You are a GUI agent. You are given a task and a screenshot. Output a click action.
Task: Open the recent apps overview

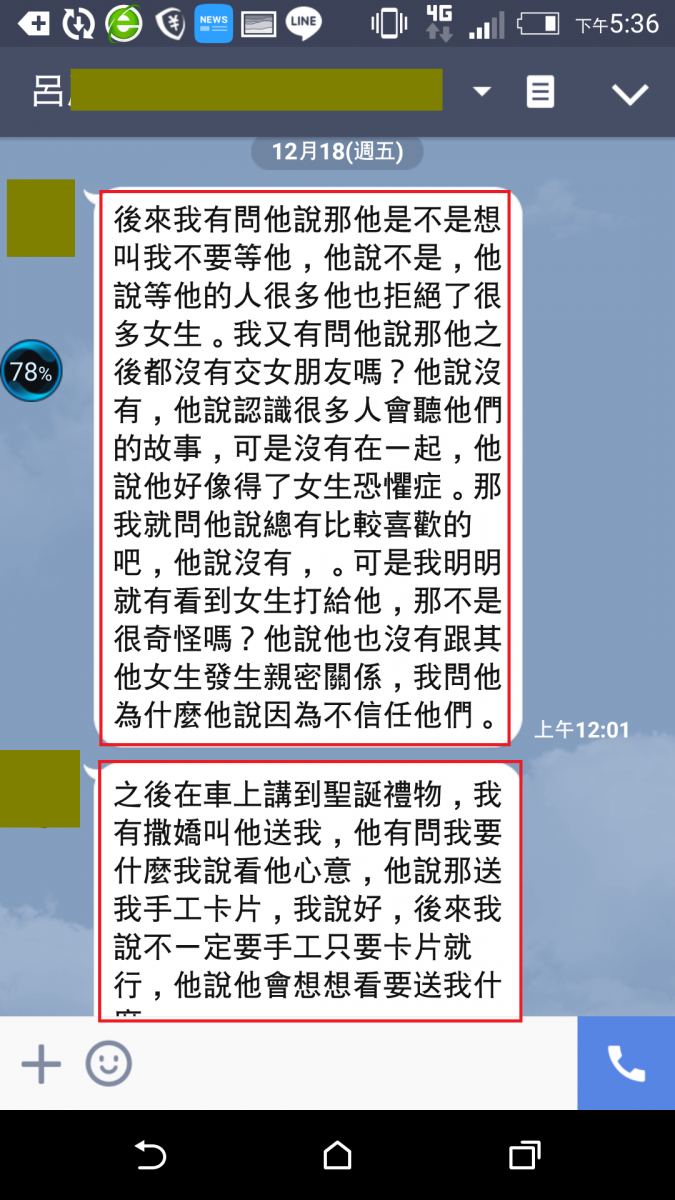click(x=524, y=1156)
